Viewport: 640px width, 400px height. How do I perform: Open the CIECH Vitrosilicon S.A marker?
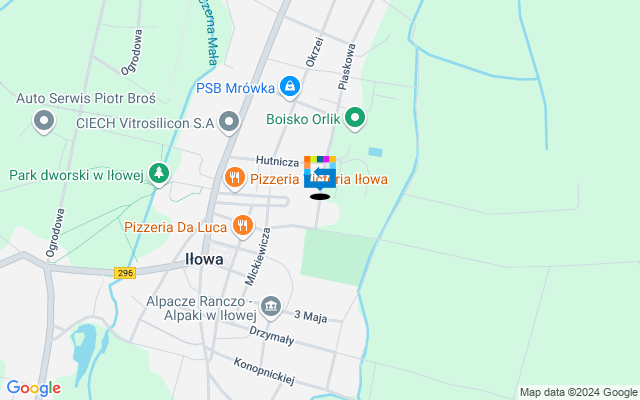229,123
